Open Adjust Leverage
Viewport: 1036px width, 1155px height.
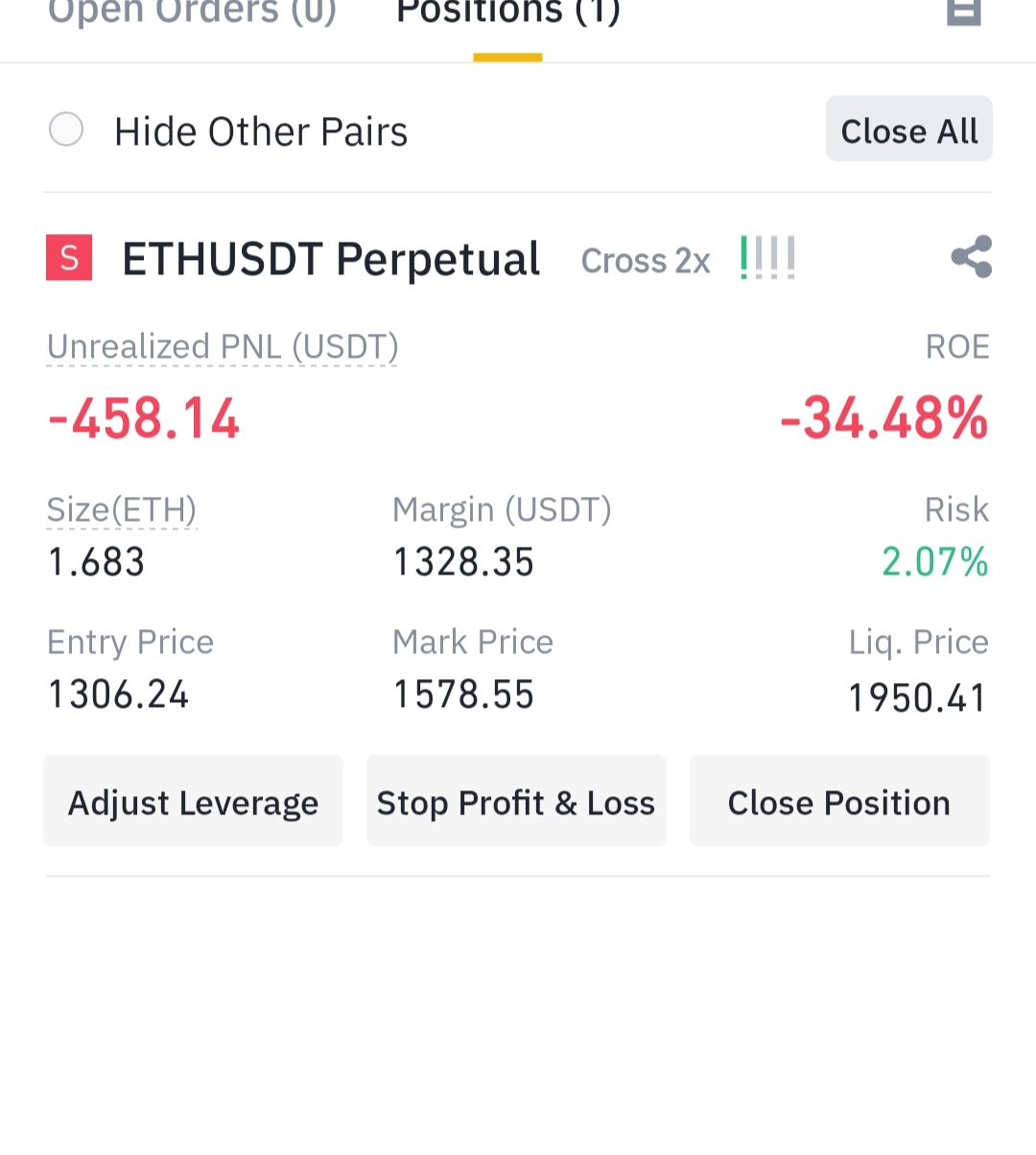[193, 801]
